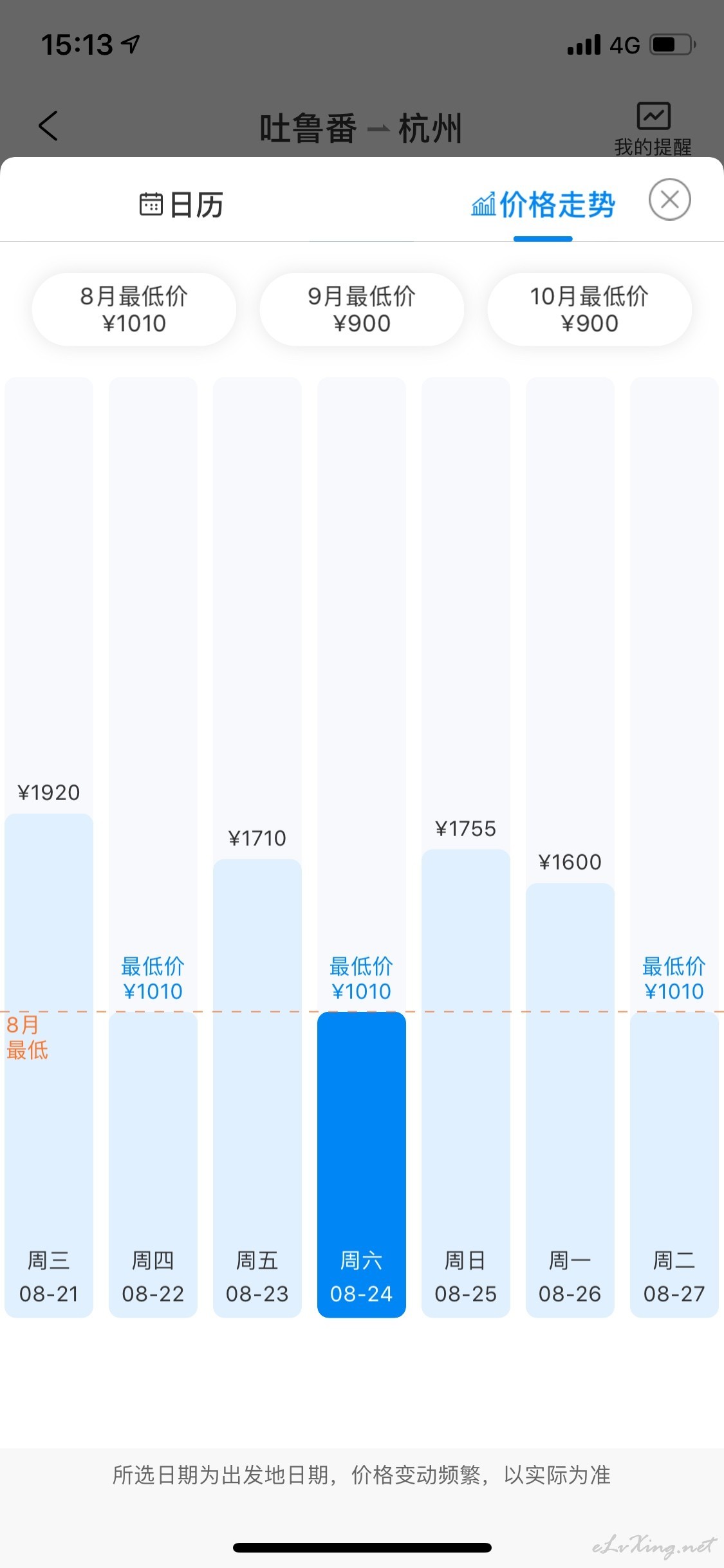This screenshot has width=724, height=1568.
Task: Jump to 10月最低价 ¥900
Action: [589, 310]
